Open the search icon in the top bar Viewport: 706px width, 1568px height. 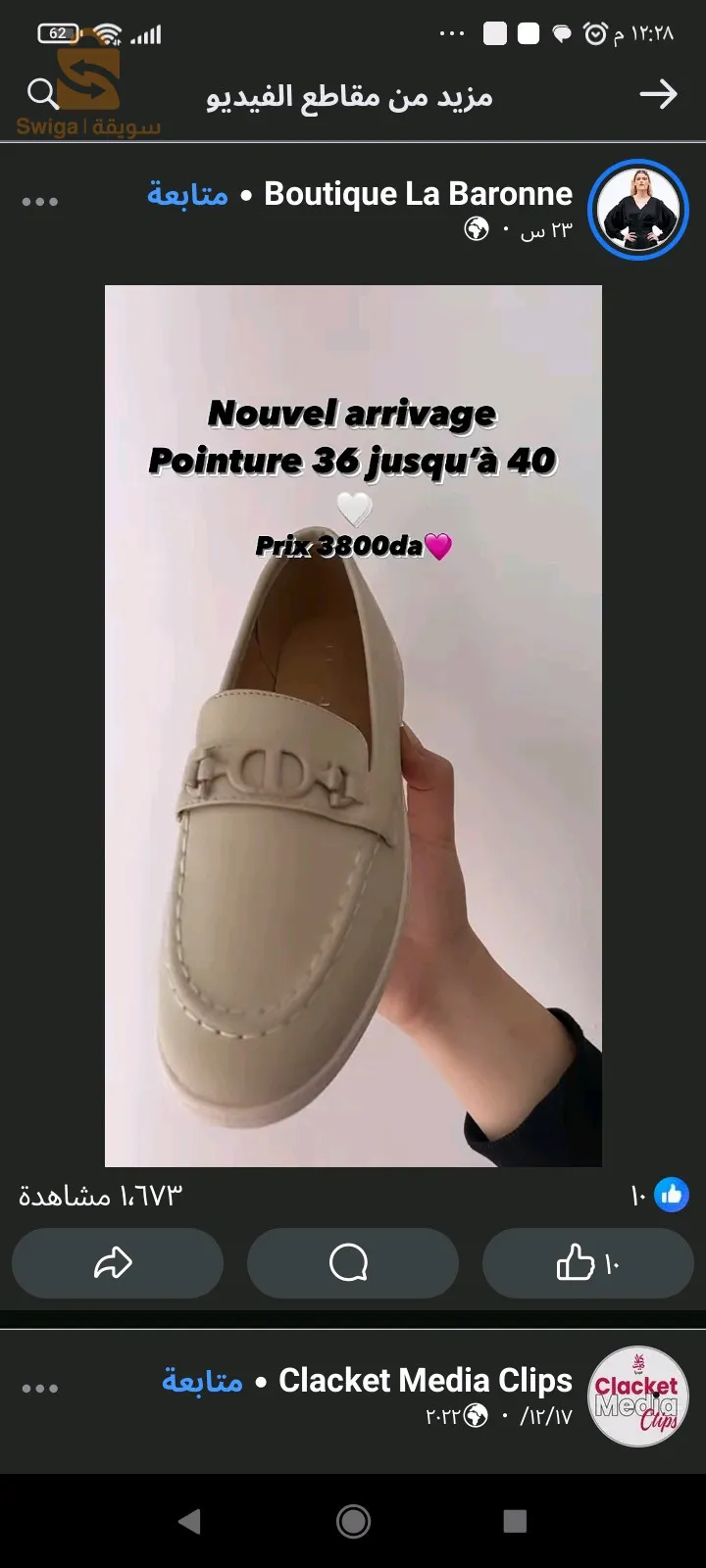42,94
